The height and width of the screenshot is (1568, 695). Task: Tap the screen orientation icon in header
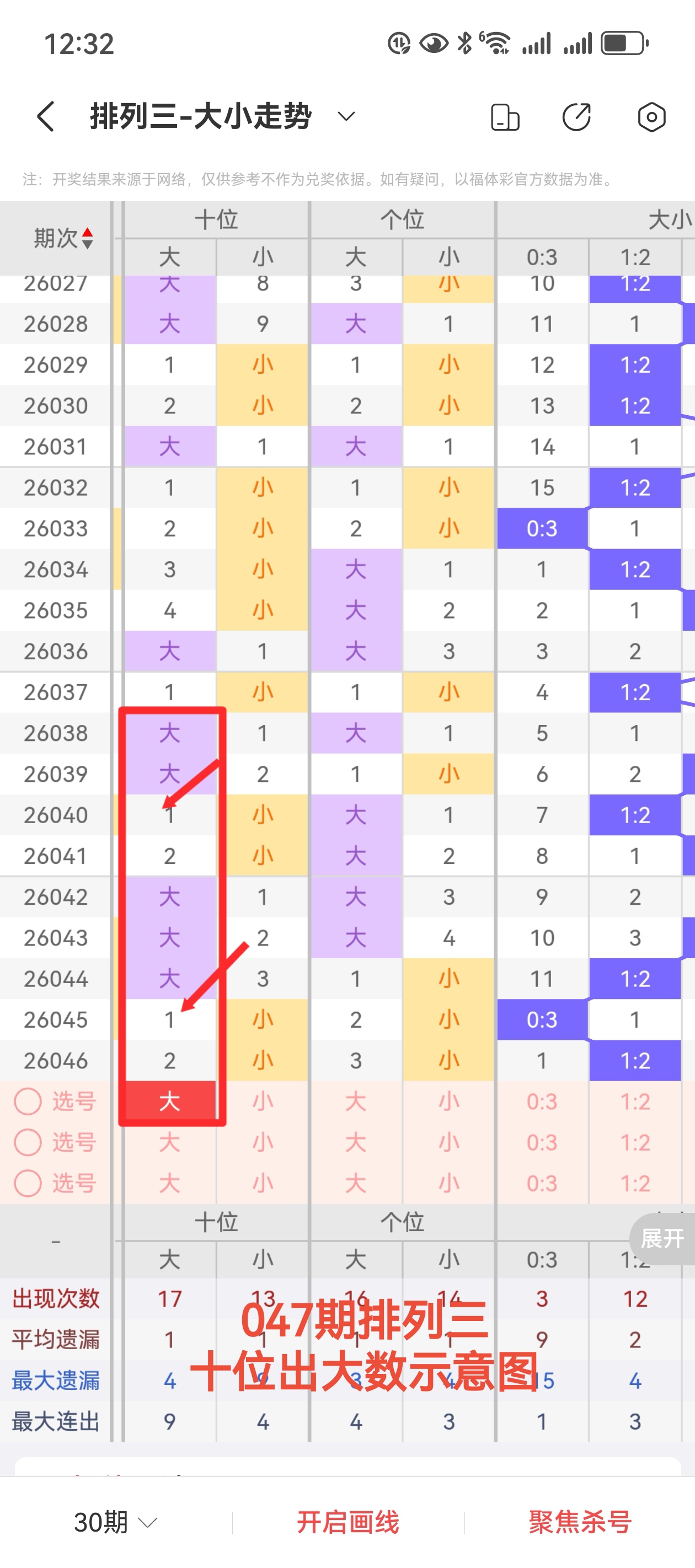tap(505, 117)
